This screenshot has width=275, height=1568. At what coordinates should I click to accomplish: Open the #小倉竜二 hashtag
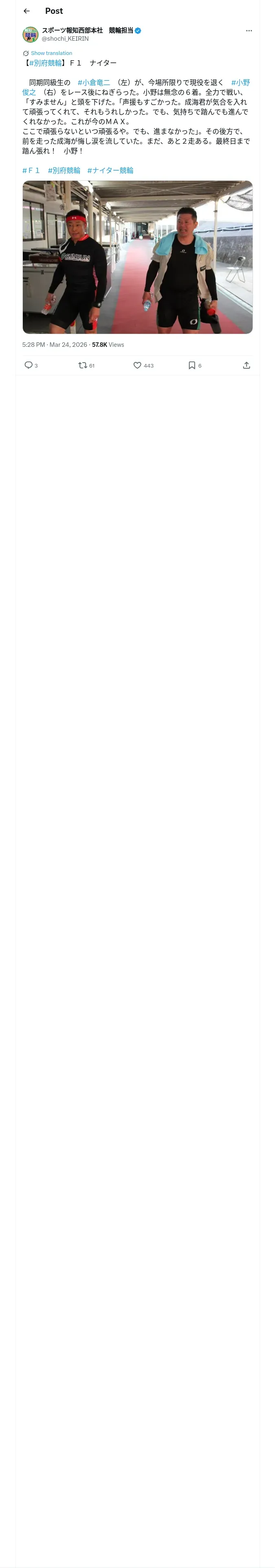(94, 82)
